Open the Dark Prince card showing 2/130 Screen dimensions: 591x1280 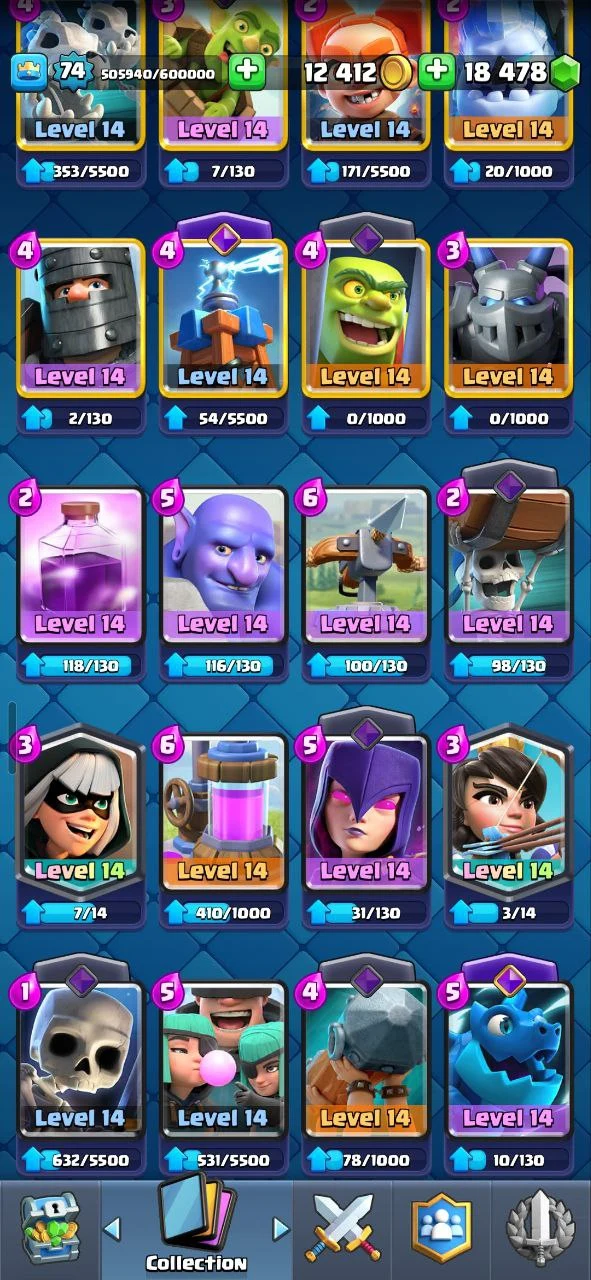click(80, 318)
